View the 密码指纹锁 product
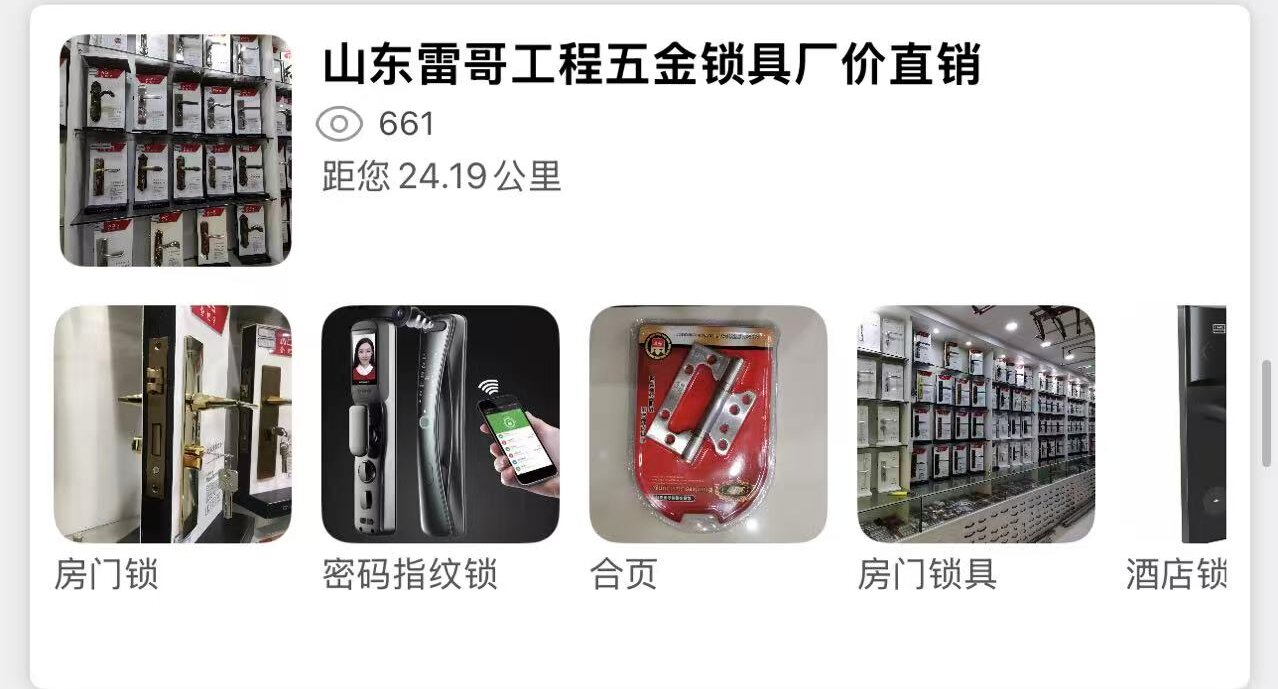Screen dimensions: 1278x689 [x=440, y=424]
